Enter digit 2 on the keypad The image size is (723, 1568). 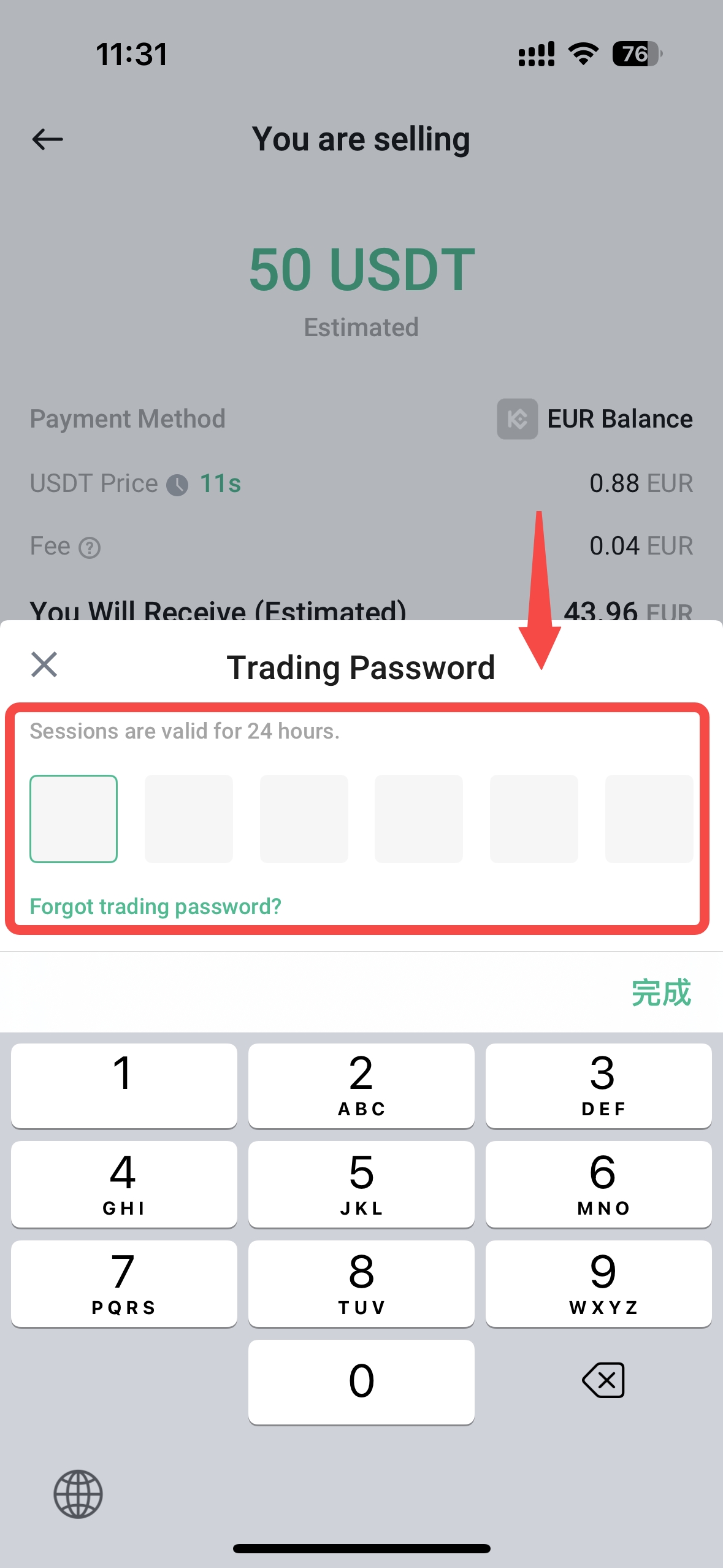point(361,1085)
